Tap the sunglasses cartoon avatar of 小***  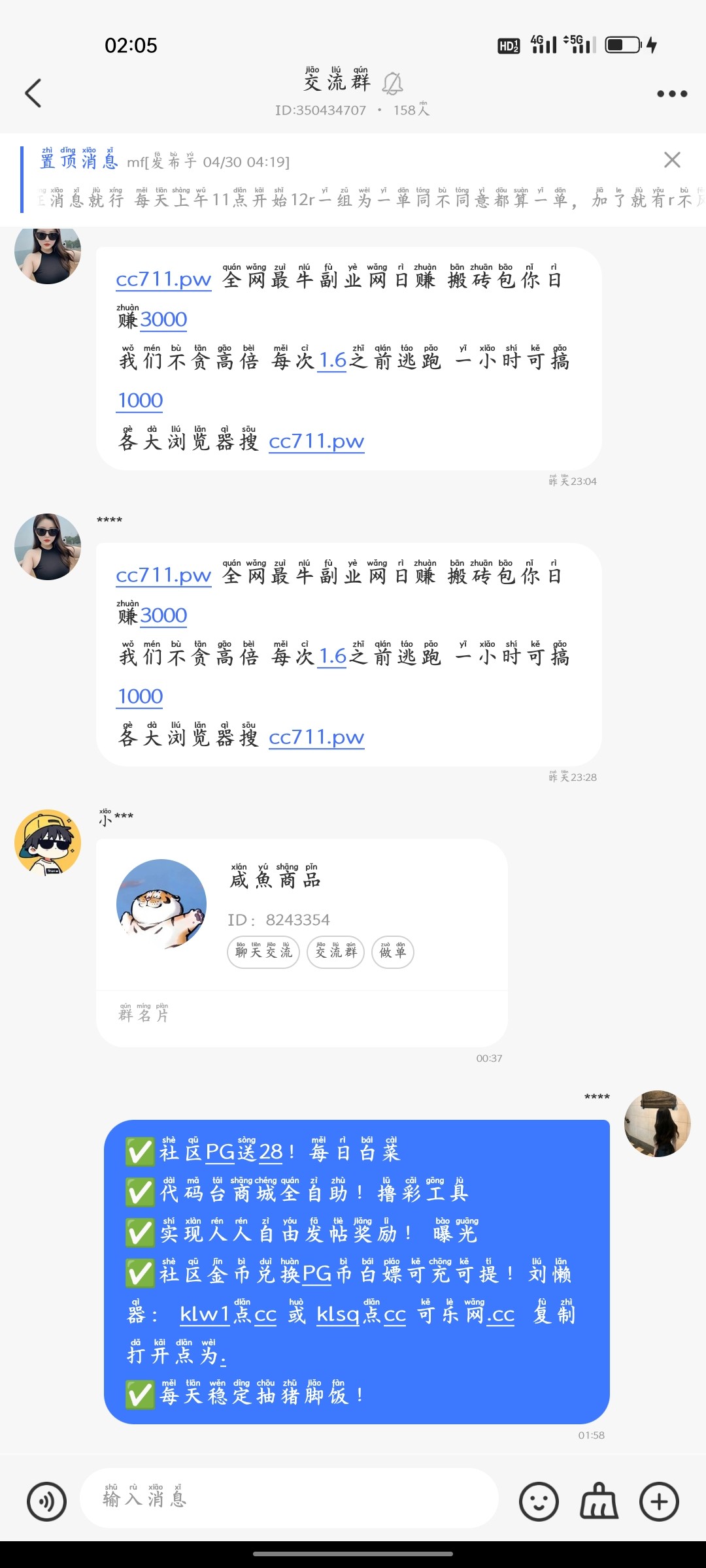48,842
